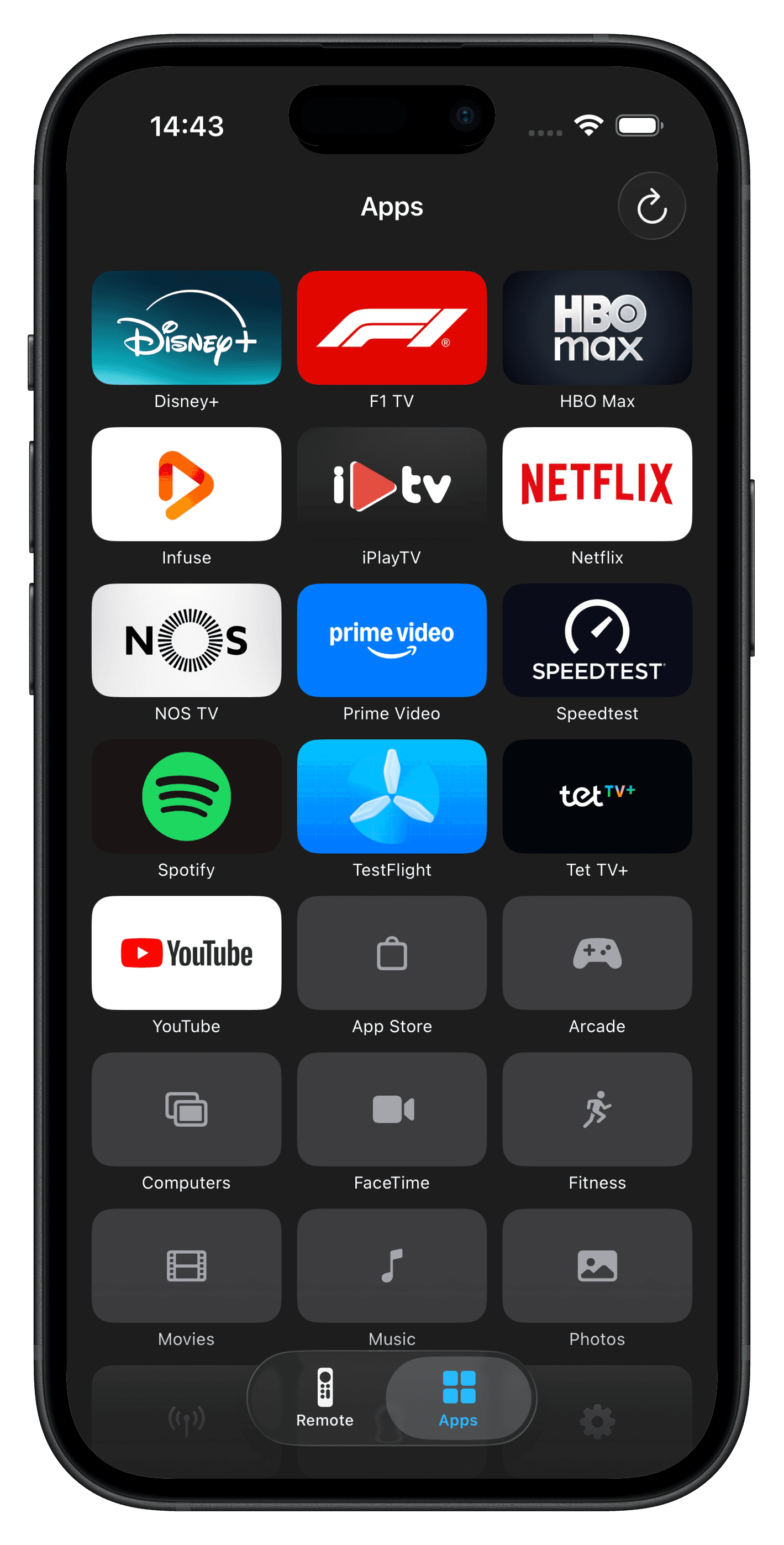Open Apple Arcade
The height and width of the screenshot is (1545, 784).
click(x=597, y=953)
